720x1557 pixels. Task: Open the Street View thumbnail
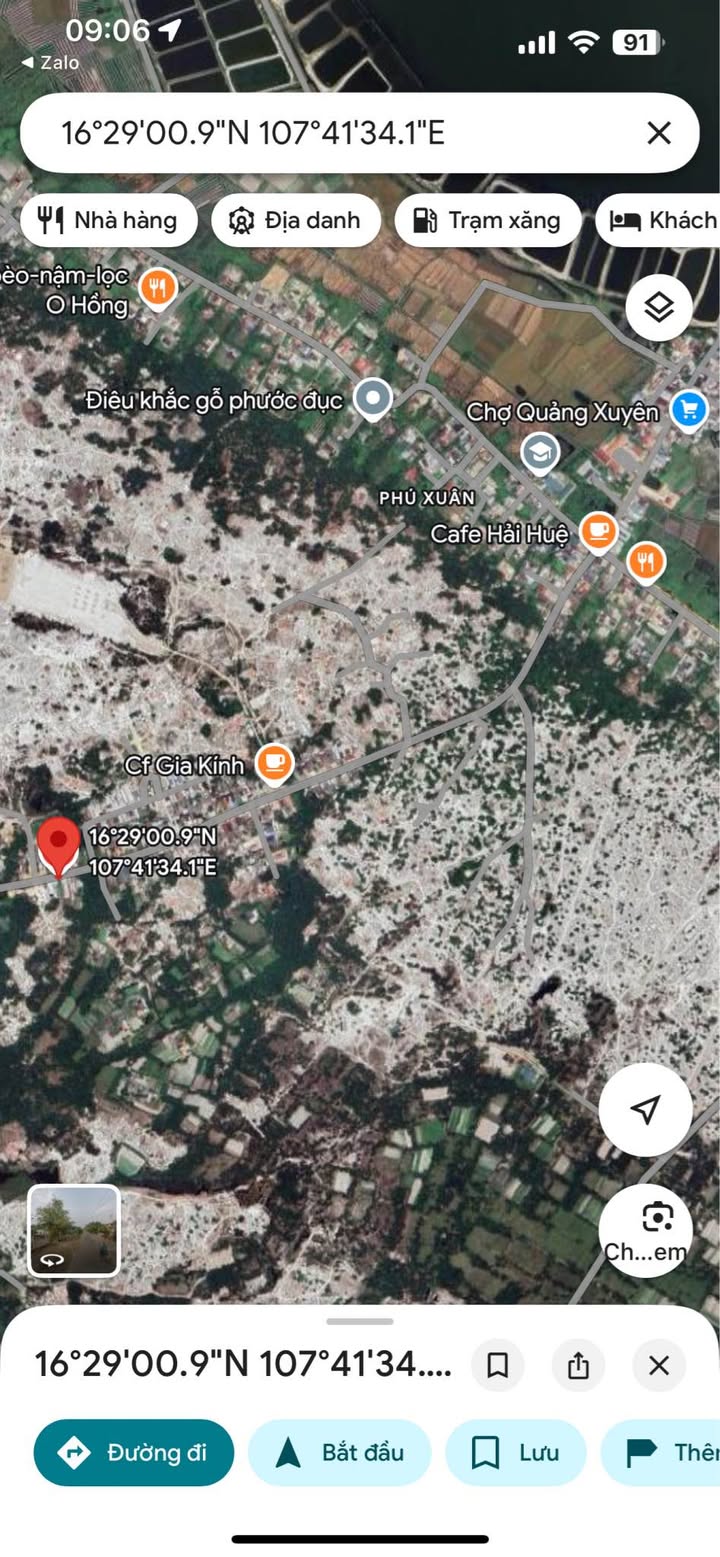73,1231
